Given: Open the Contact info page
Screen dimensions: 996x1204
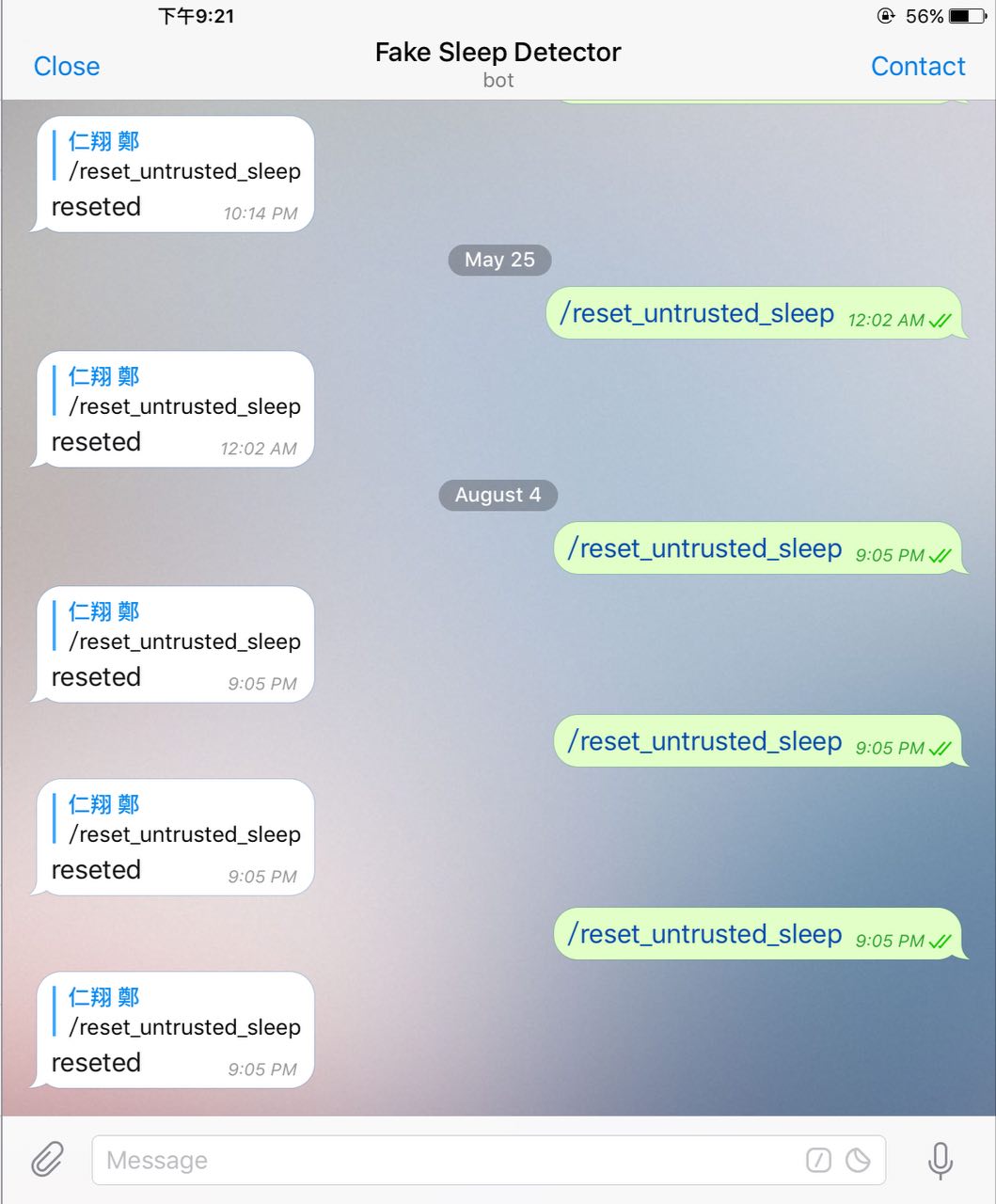Looking at the screenshot, I should click(917, 66).
